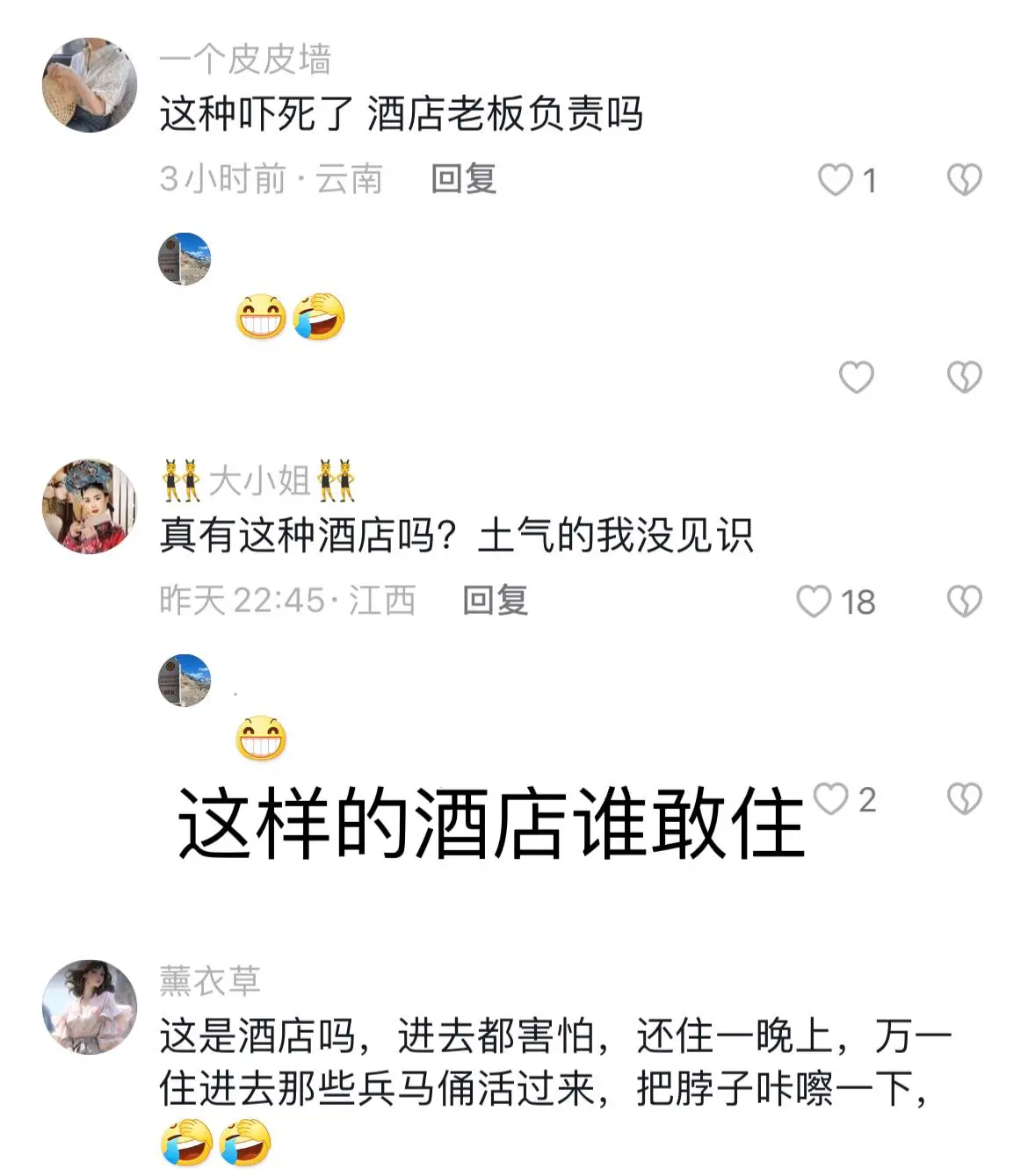Dislike the emoji reply under 一个皮皮墙's comment

(x=964, y=378)
